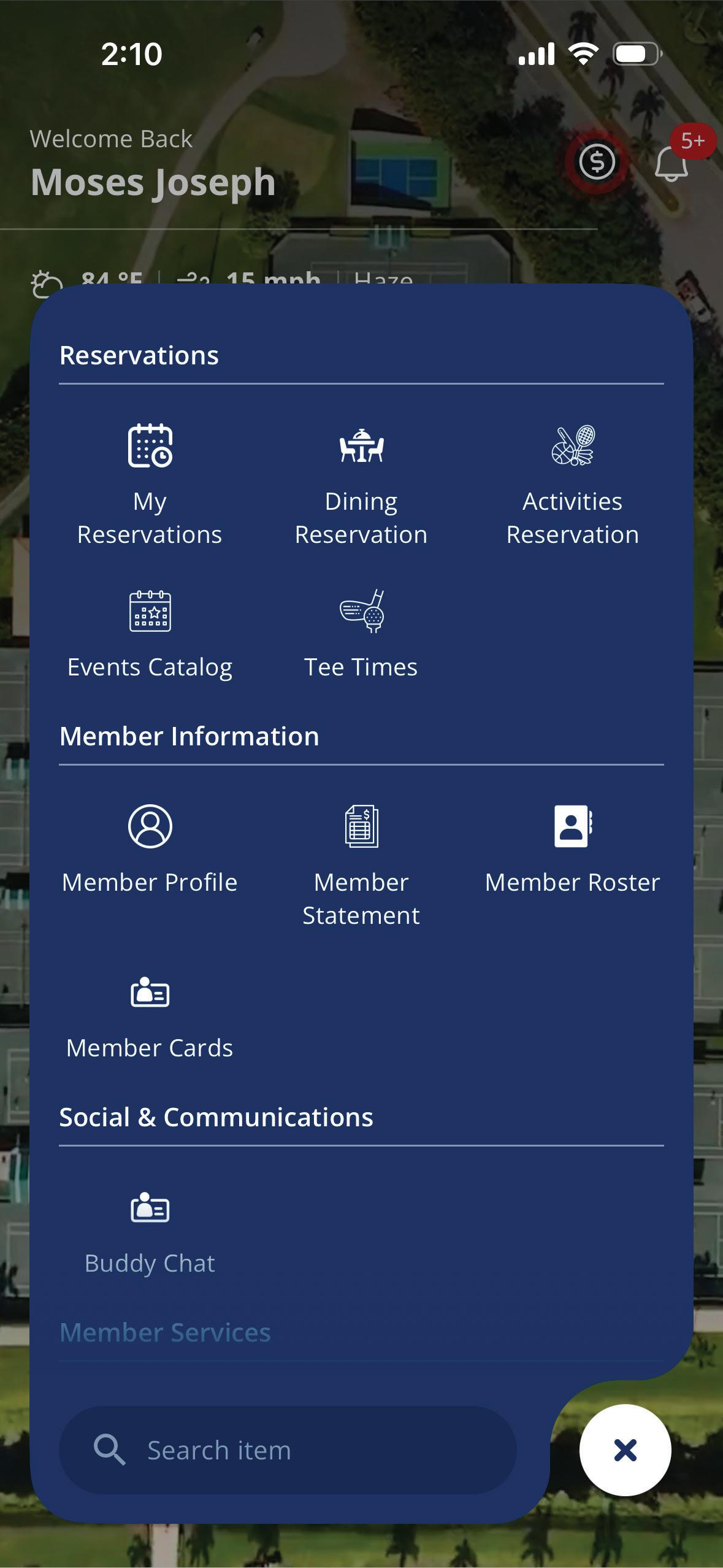Open the notifications bell

(x=671, y=163)
